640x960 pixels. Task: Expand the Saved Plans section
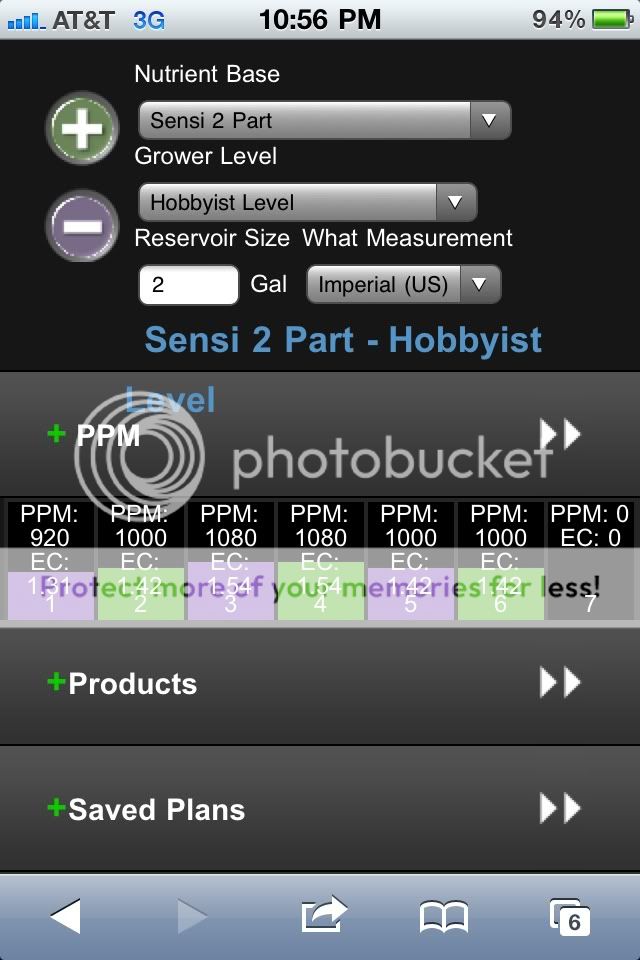[x=320, y=809]
